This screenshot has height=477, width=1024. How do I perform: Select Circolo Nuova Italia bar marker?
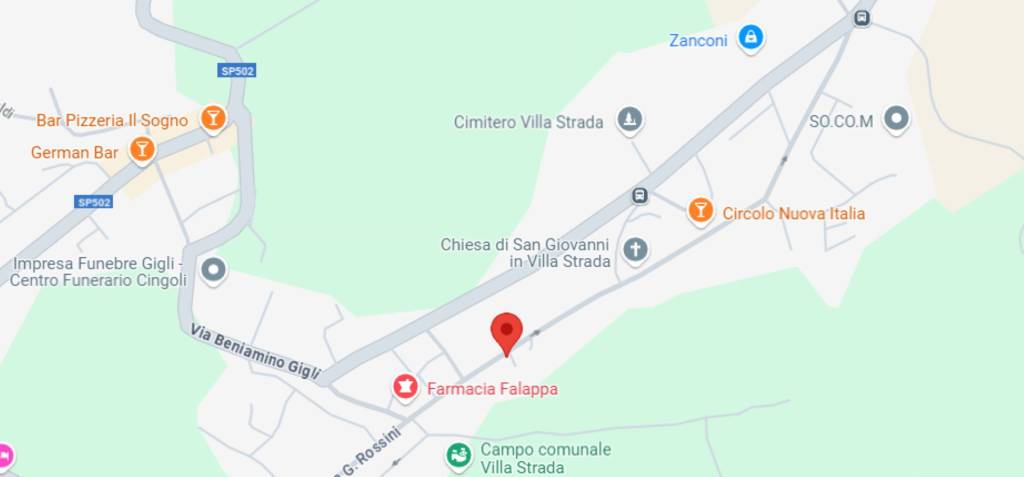point(700,211)
